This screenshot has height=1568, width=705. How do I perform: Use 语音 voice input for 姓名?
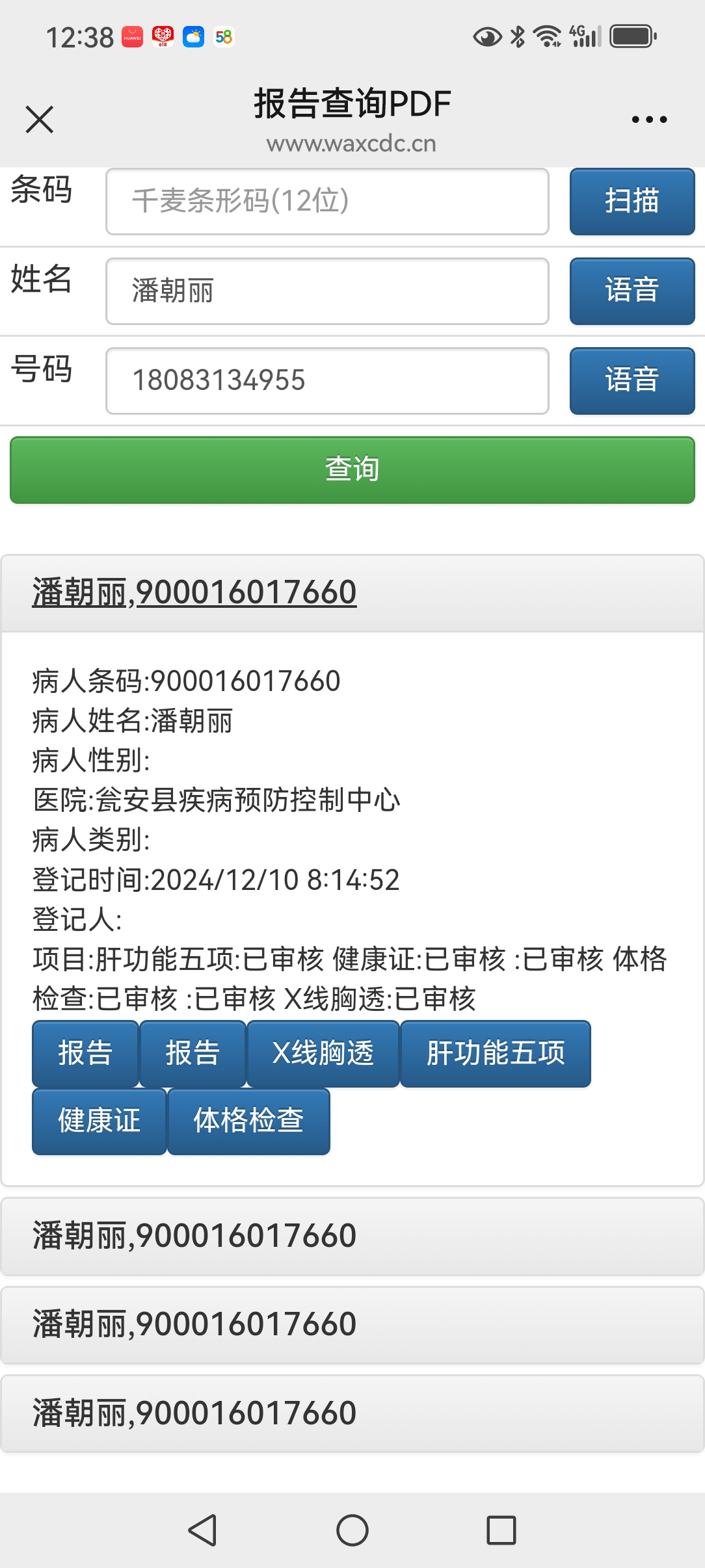(x=632, y=291)
